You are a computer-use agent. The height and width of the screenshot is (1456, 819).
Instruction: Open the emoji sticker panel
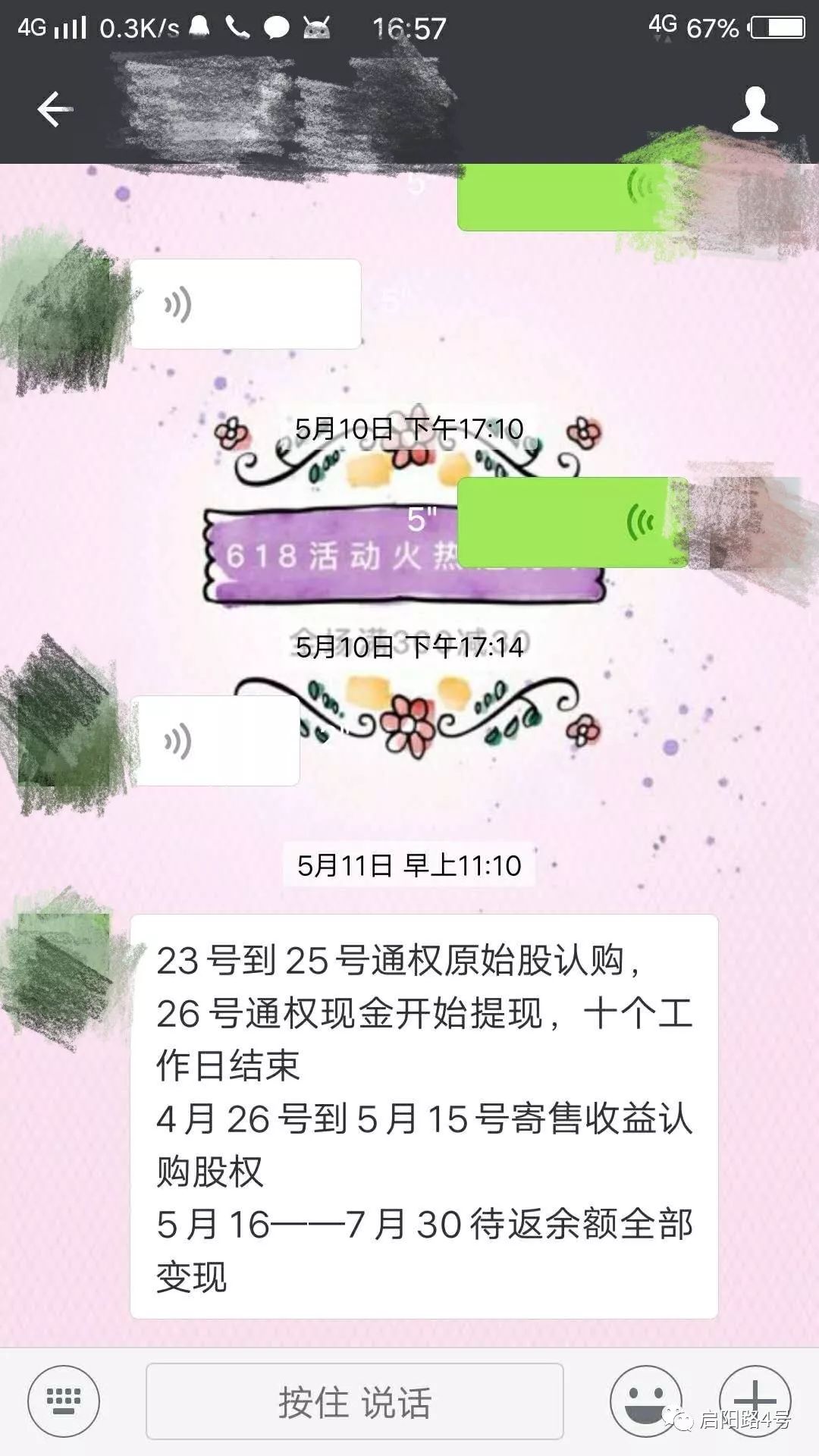pos(646,1401)
